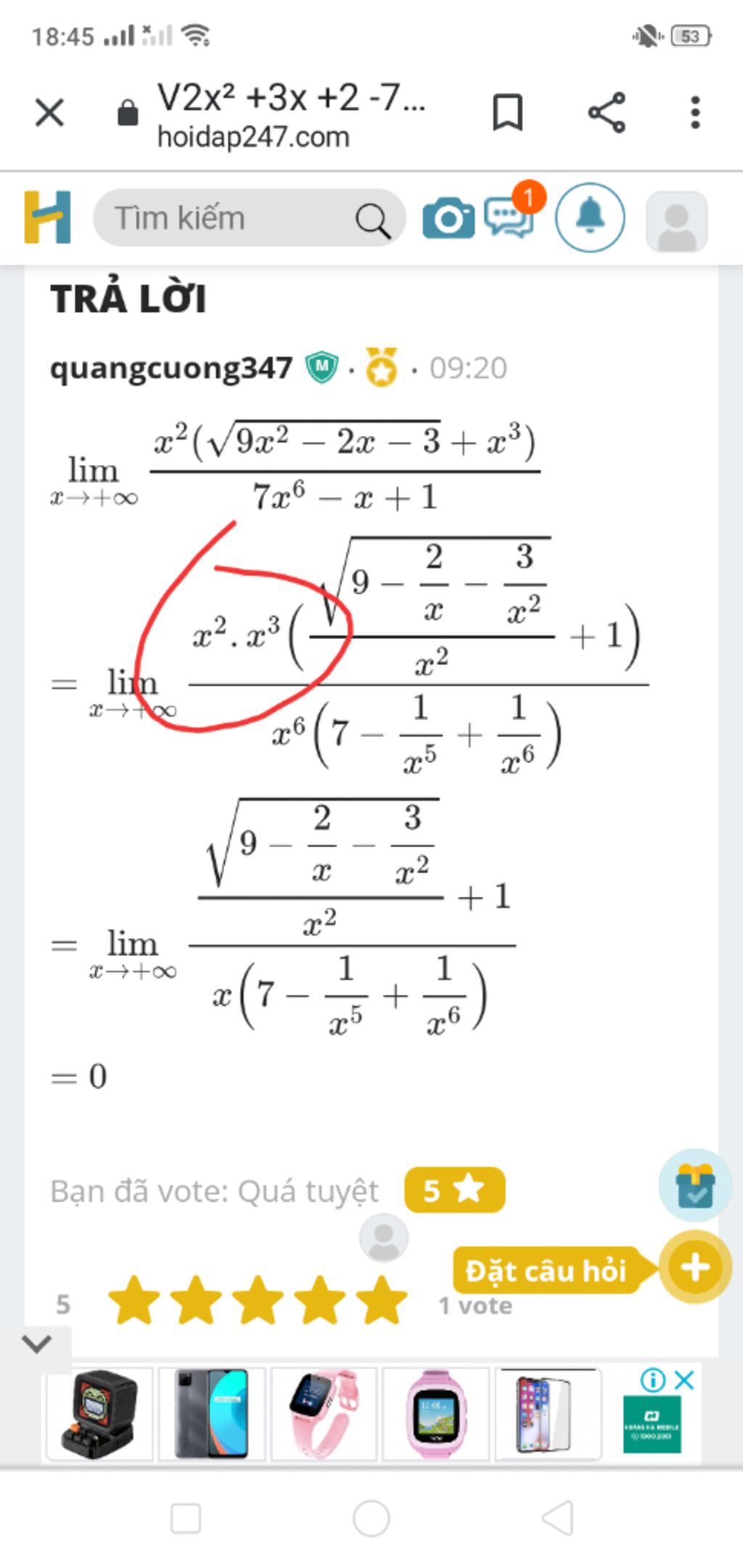Screen dimensions: 743x1568
Task: Go back using the system back button
Action: pyautogui.click(x=557, y=1518)
